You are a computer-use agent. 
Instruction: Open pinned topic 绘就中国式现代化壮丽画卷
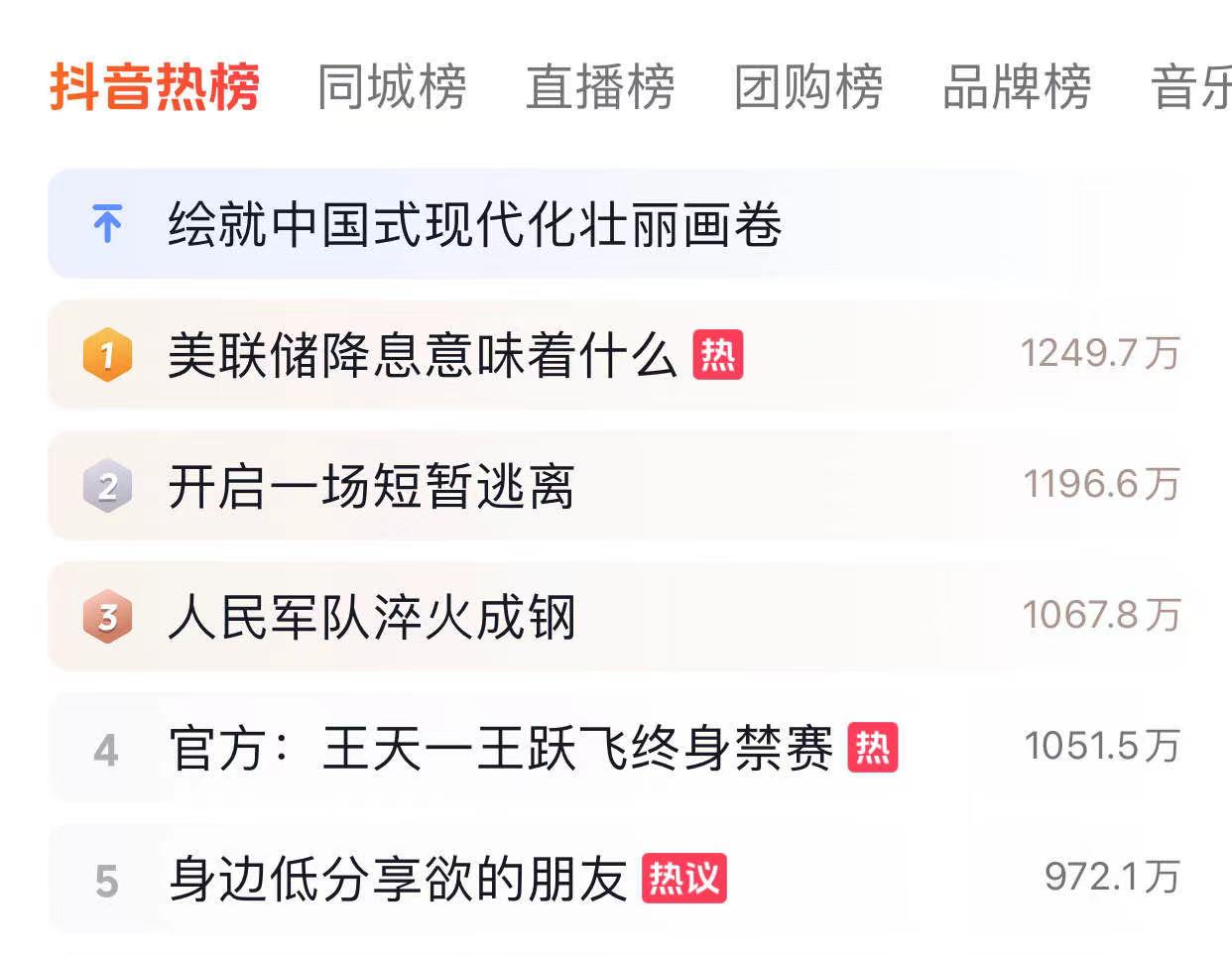tap(616, 224)
